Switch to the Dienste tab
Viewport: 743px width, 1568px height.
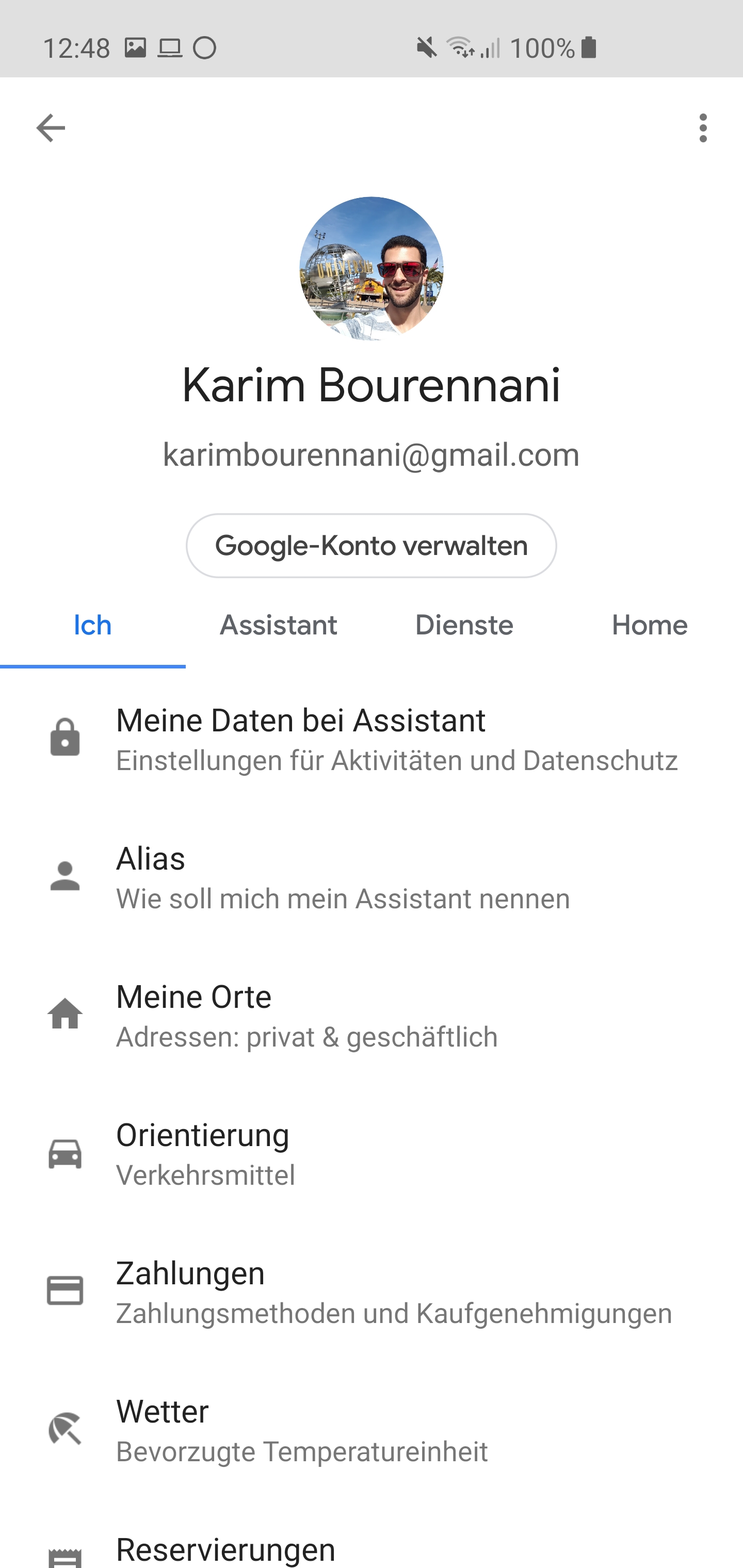[x=464, y=626]
